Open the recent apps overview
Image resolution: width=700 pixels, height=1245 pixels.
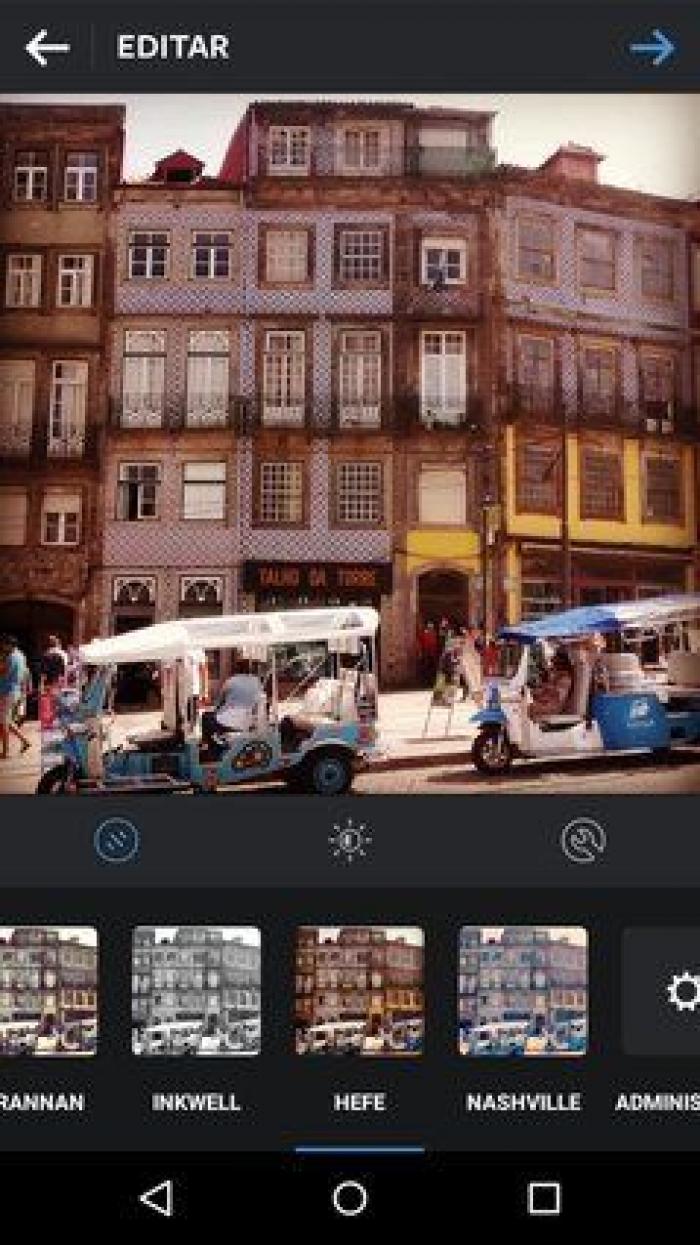(x=544, y=1197)
